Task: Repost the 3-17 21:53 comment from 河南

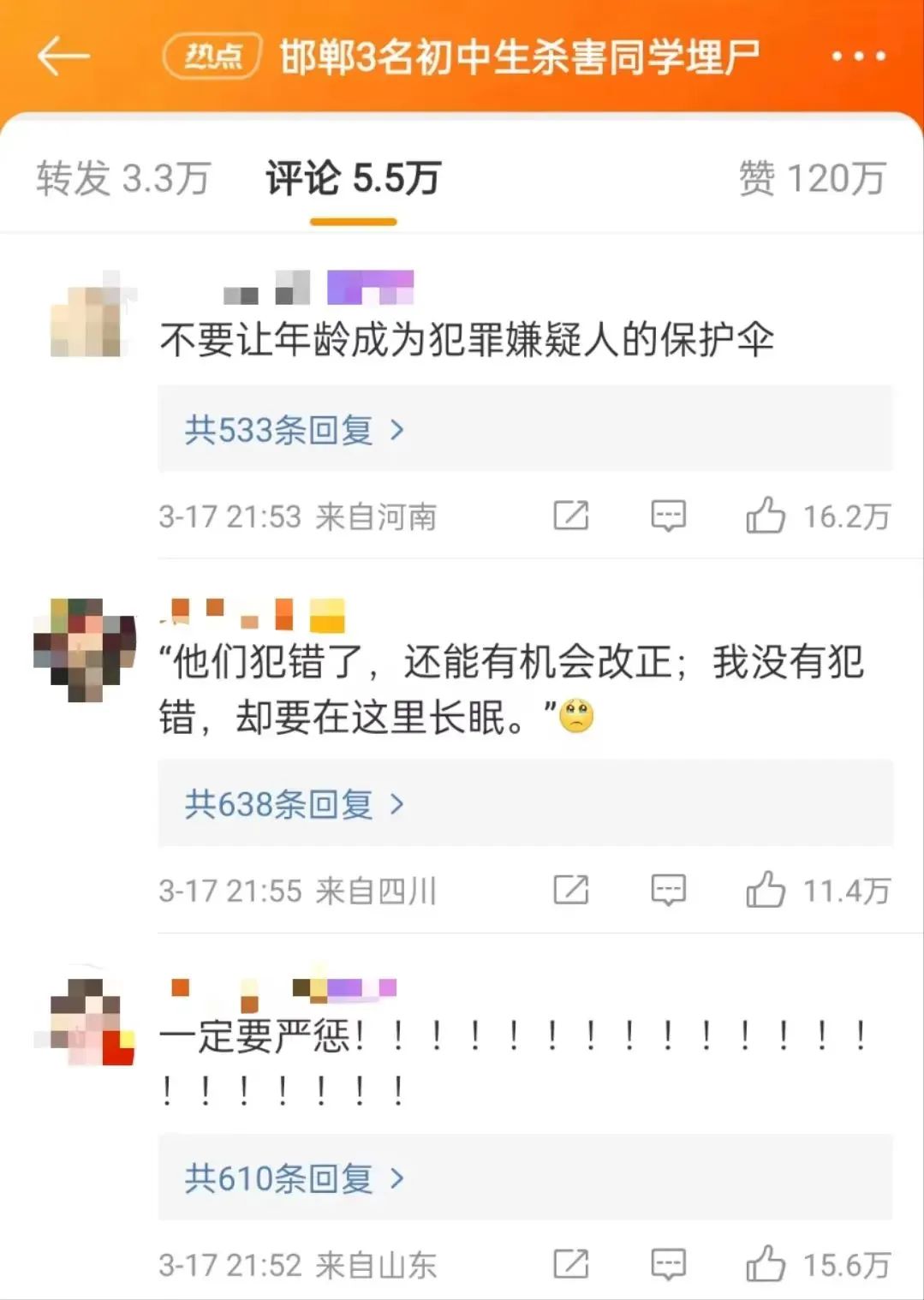Action: pyautogui.click(x=571, y=516)
